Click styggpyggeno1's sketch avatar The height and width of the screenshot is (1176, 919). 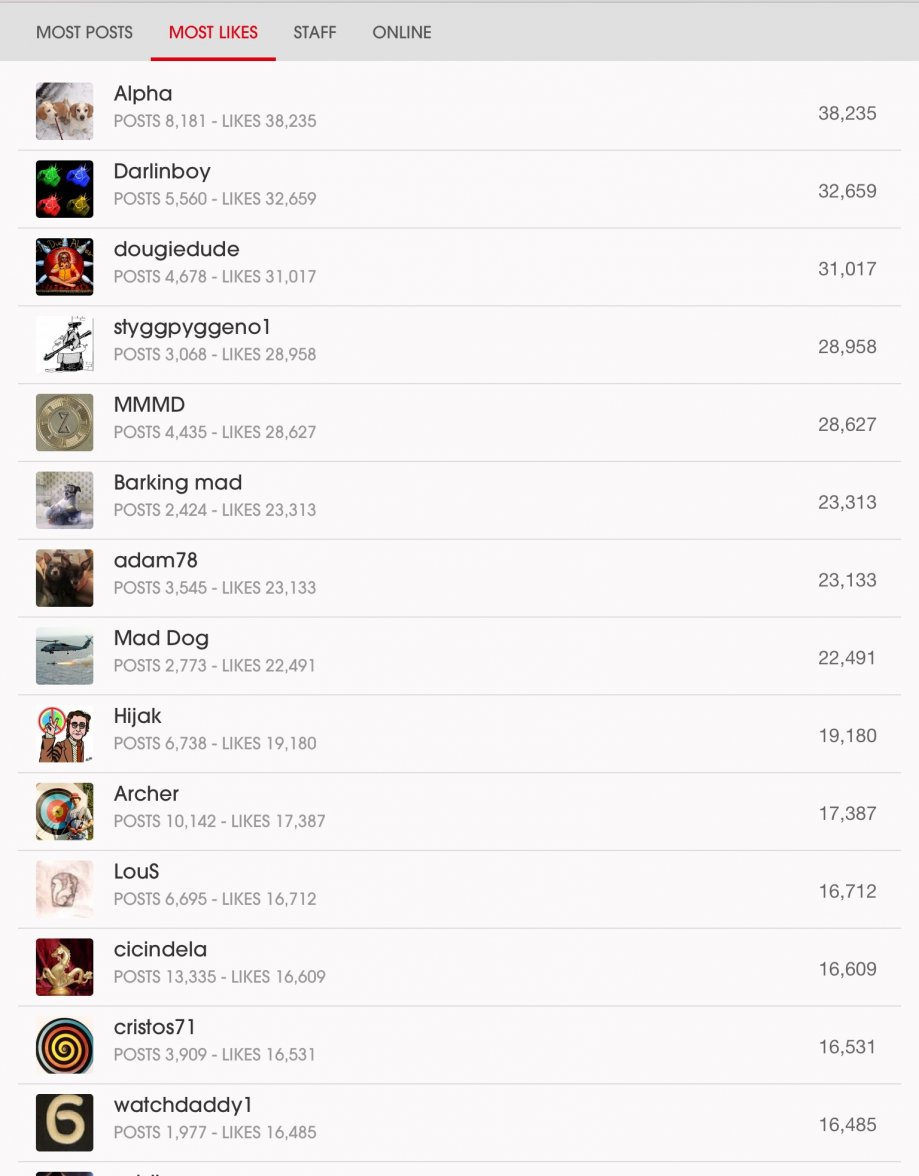click(64, 344)
